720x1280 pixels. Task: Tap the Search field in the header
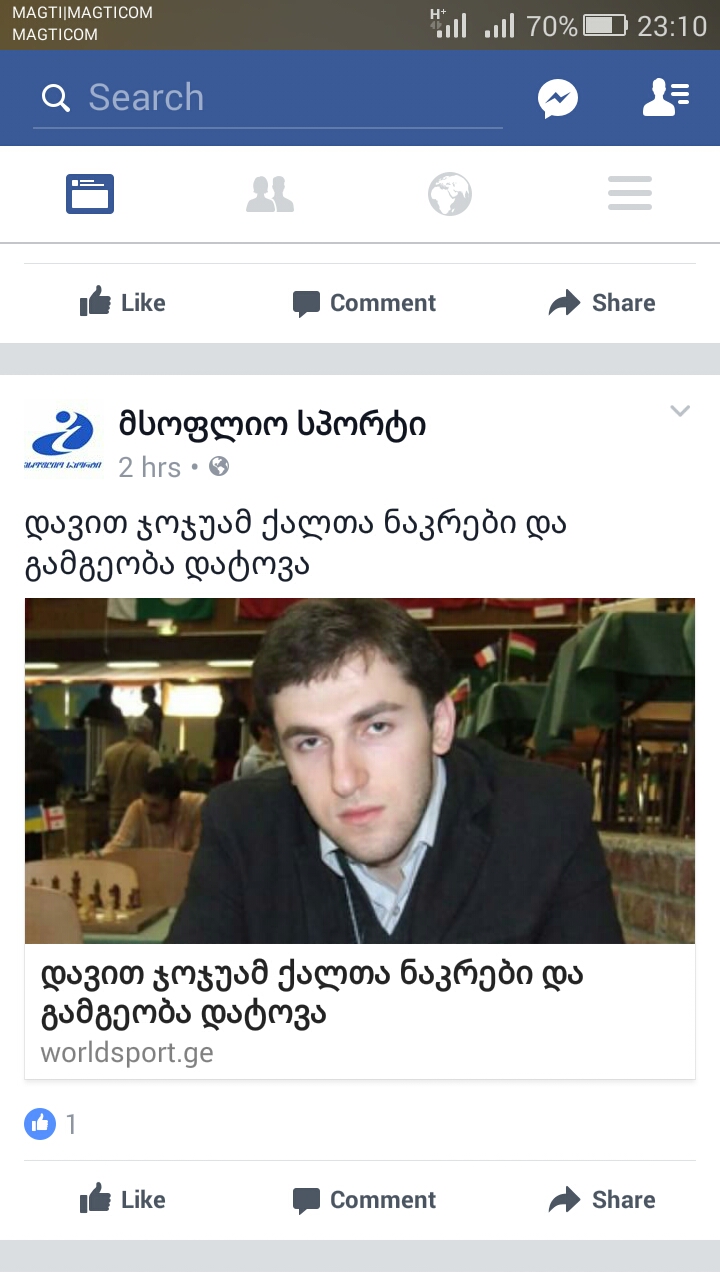pyautogui.click(x=268, y=98)
